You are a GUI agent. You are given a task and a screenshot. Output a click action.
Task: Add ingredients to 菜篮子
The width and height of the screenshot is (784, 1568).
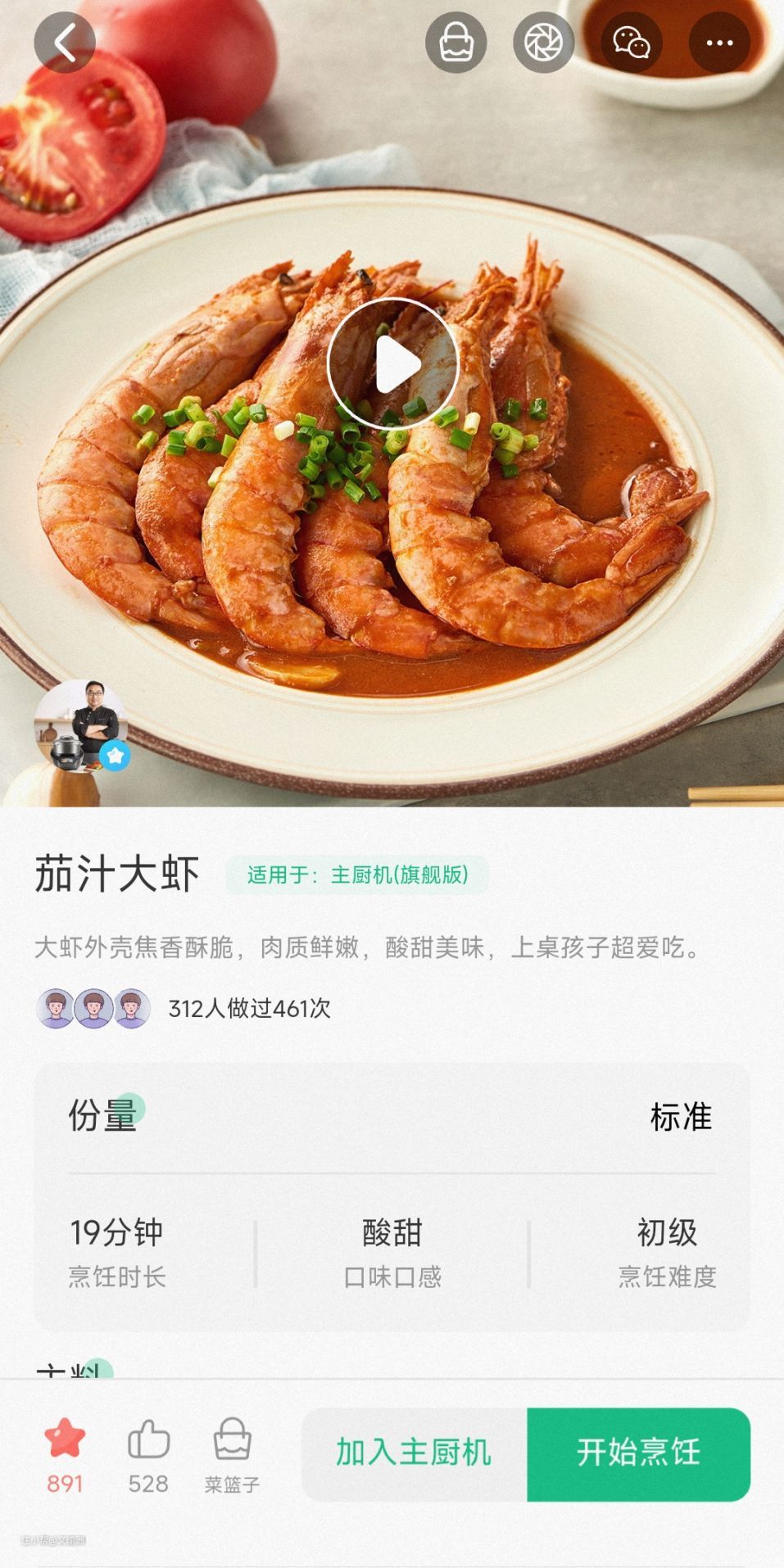(232, 1455)
